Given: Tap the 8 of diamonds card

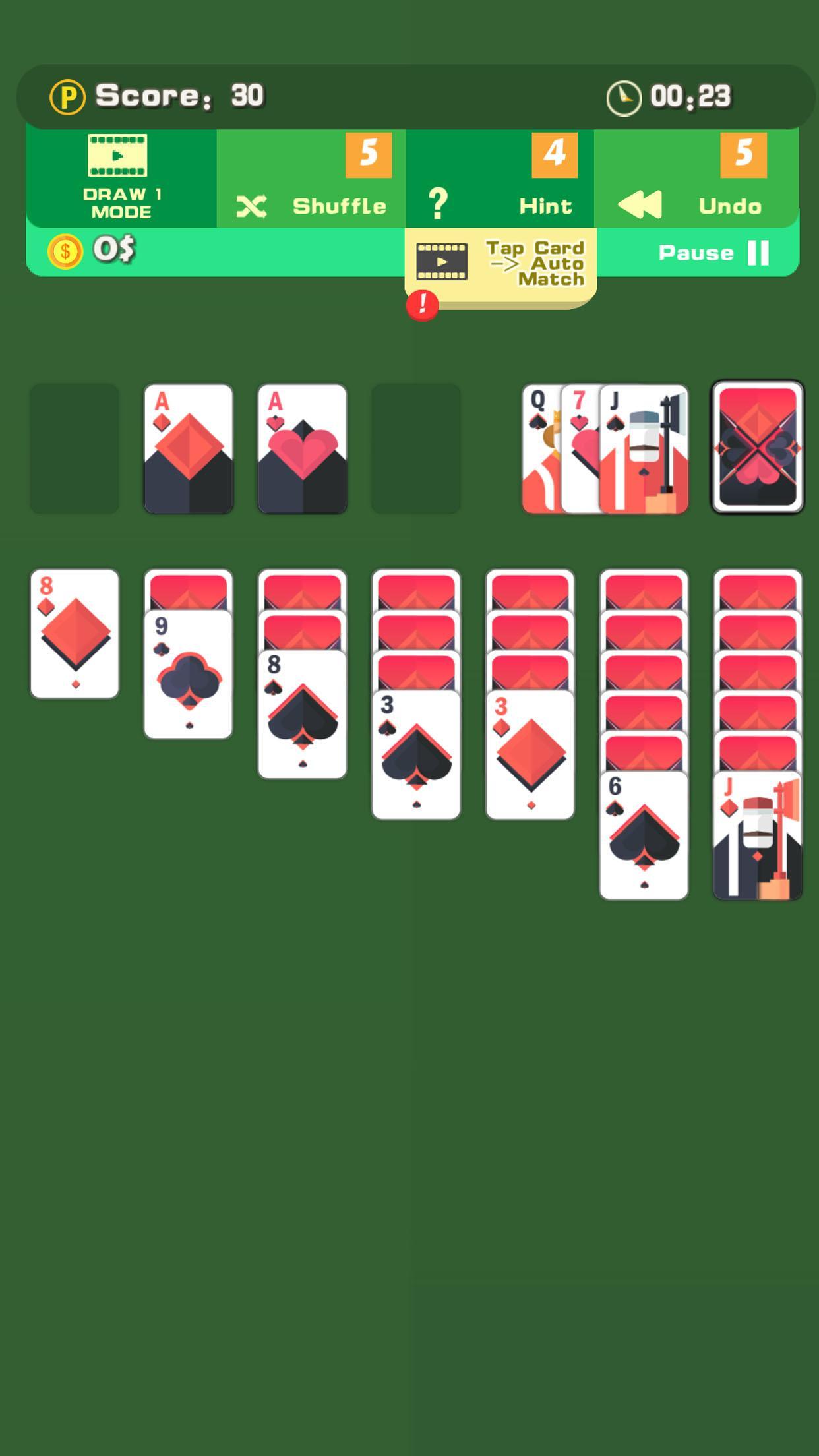Looking at the screenshot, I should point(75,634).
